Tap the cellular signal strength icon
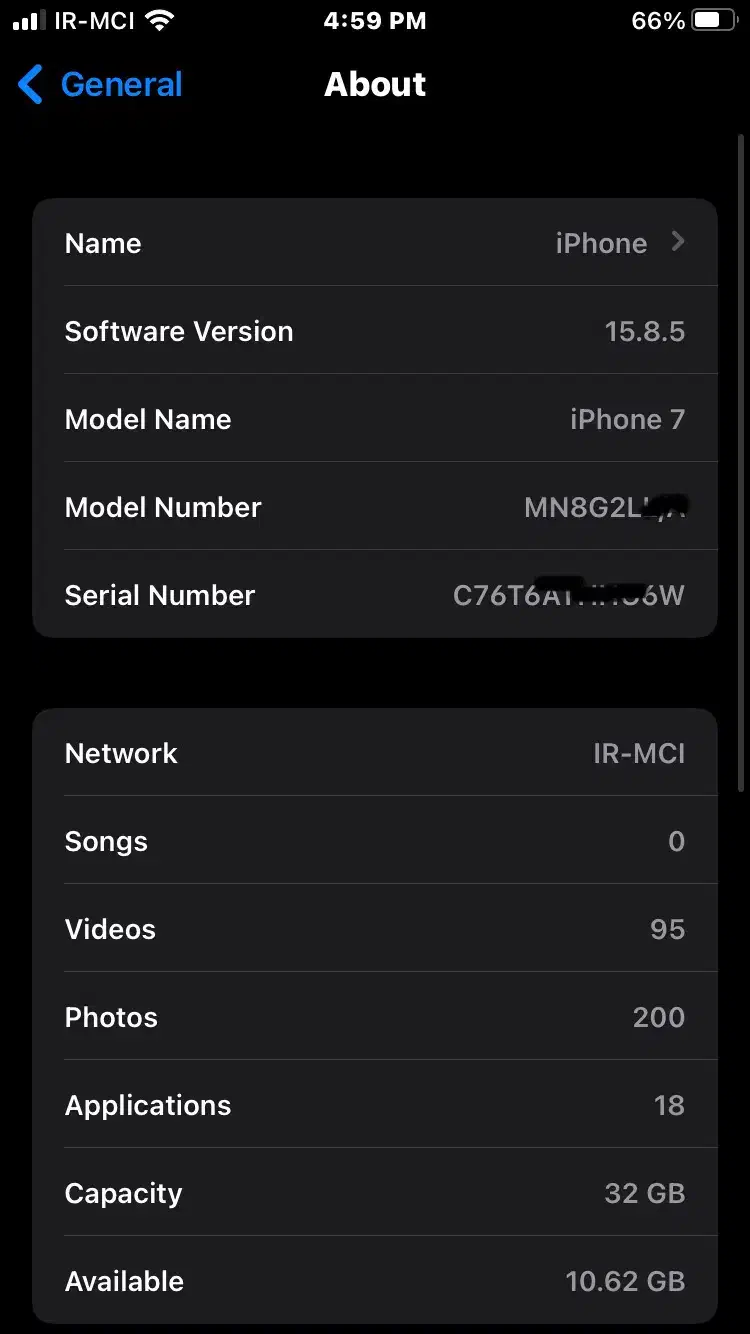 pos(28,19)
